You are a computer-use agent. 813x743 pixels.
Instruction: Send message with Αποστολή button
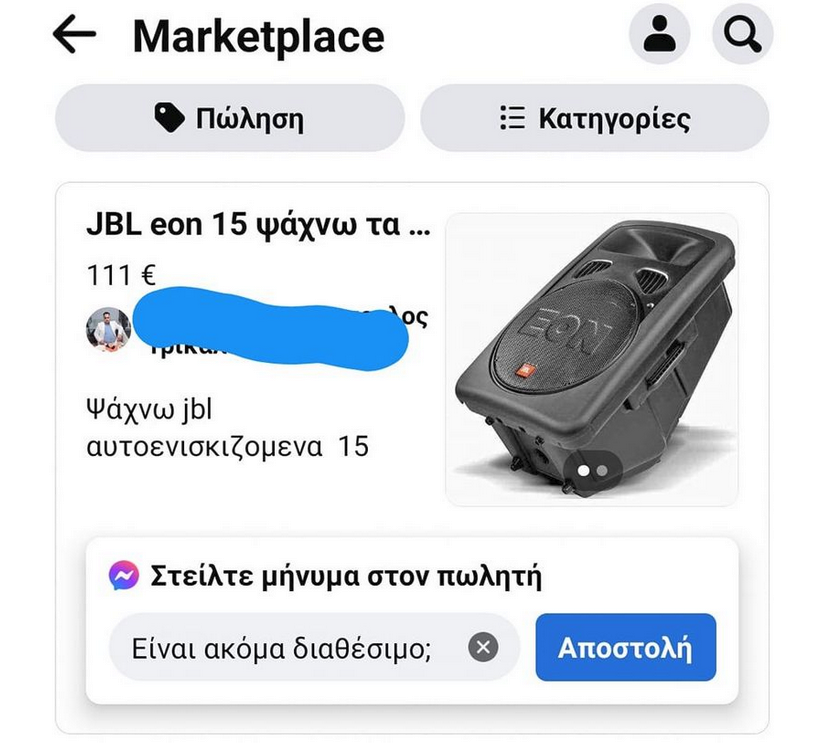coord(625,648)
